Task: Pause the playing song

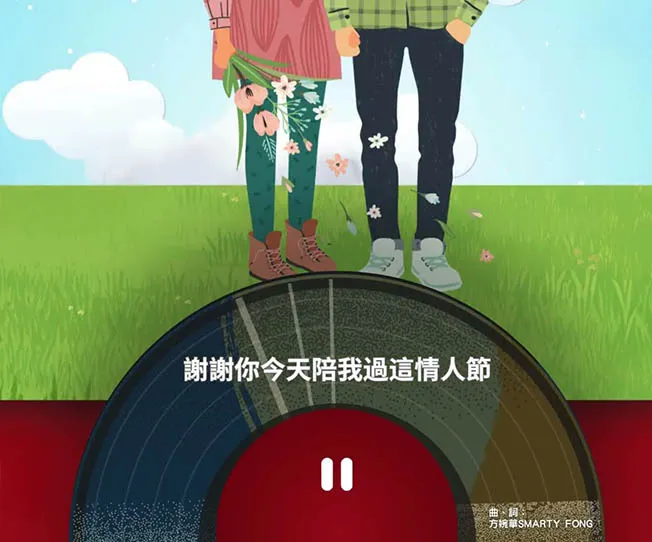Action: 336,474
